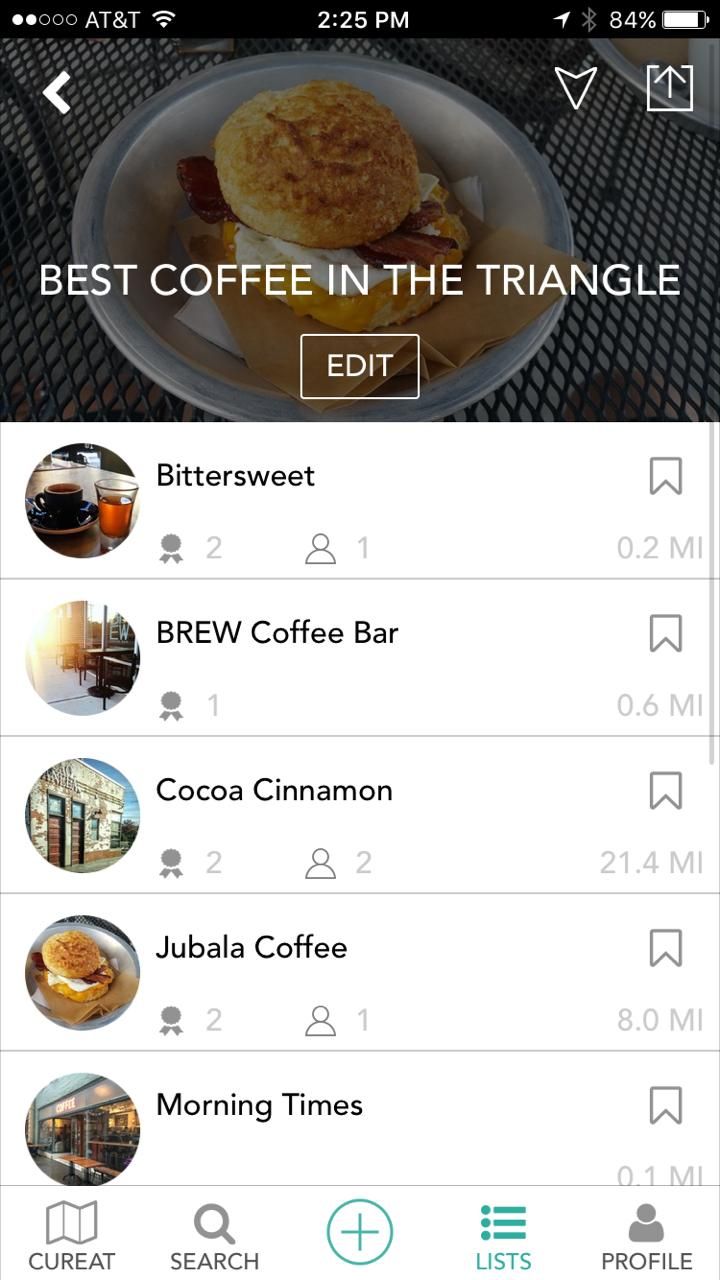Tap the plus button to add new

tap(360, 1232)
